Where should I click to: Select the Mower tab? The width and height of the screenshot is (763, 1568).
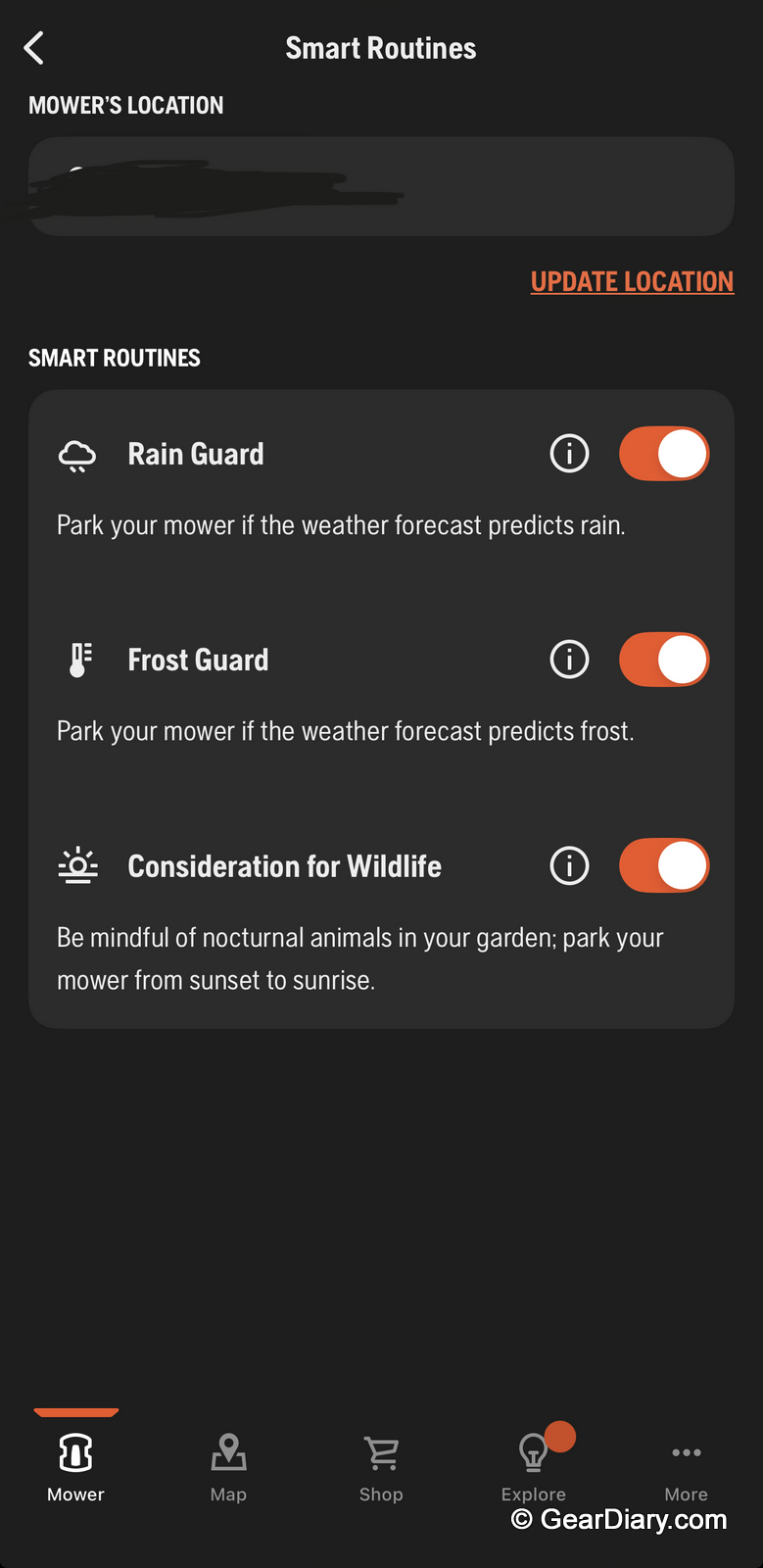coord(76,1467)
